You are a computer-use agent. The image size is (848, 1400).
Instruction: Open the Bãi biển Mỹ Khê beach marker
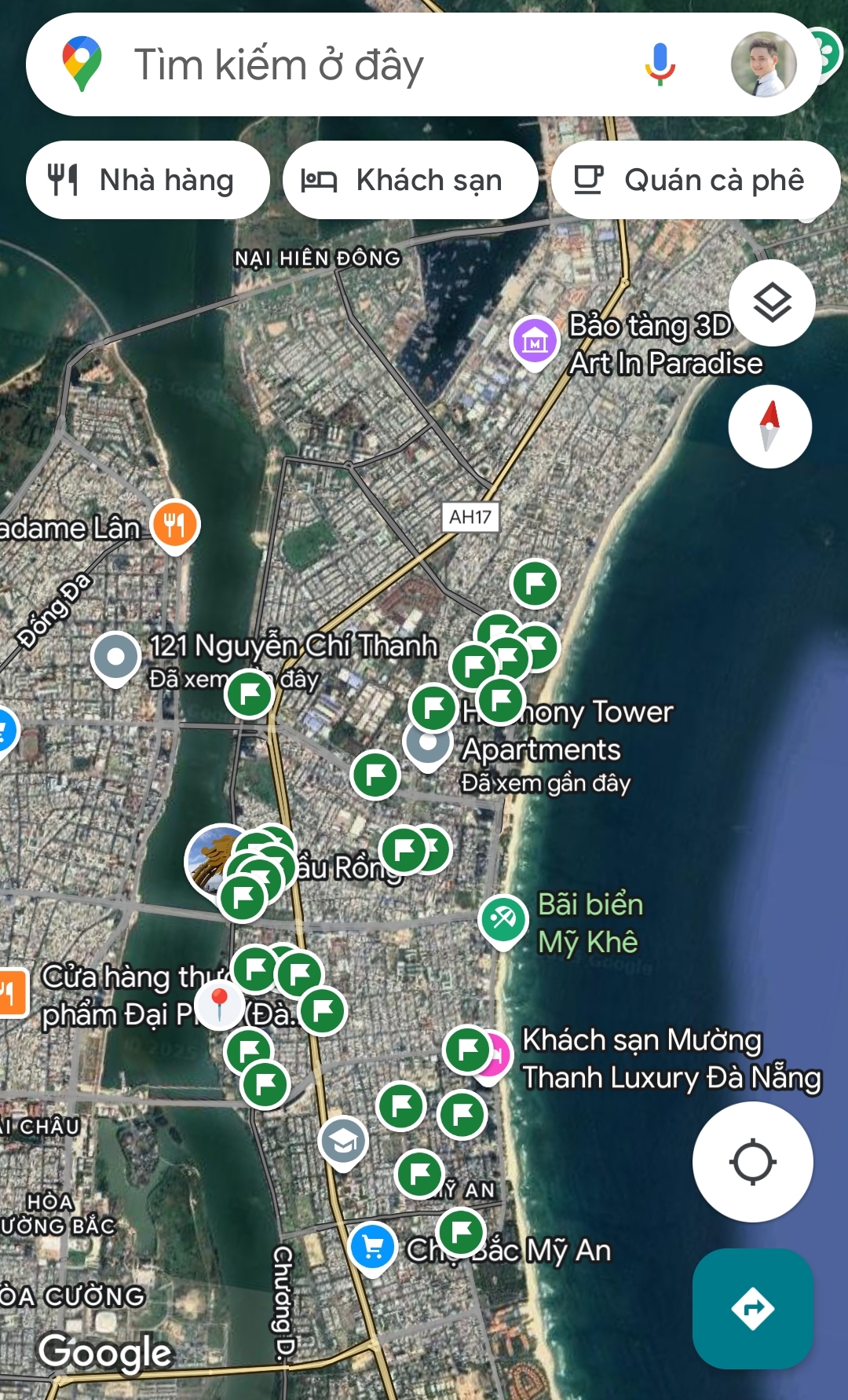coord(503,921)
